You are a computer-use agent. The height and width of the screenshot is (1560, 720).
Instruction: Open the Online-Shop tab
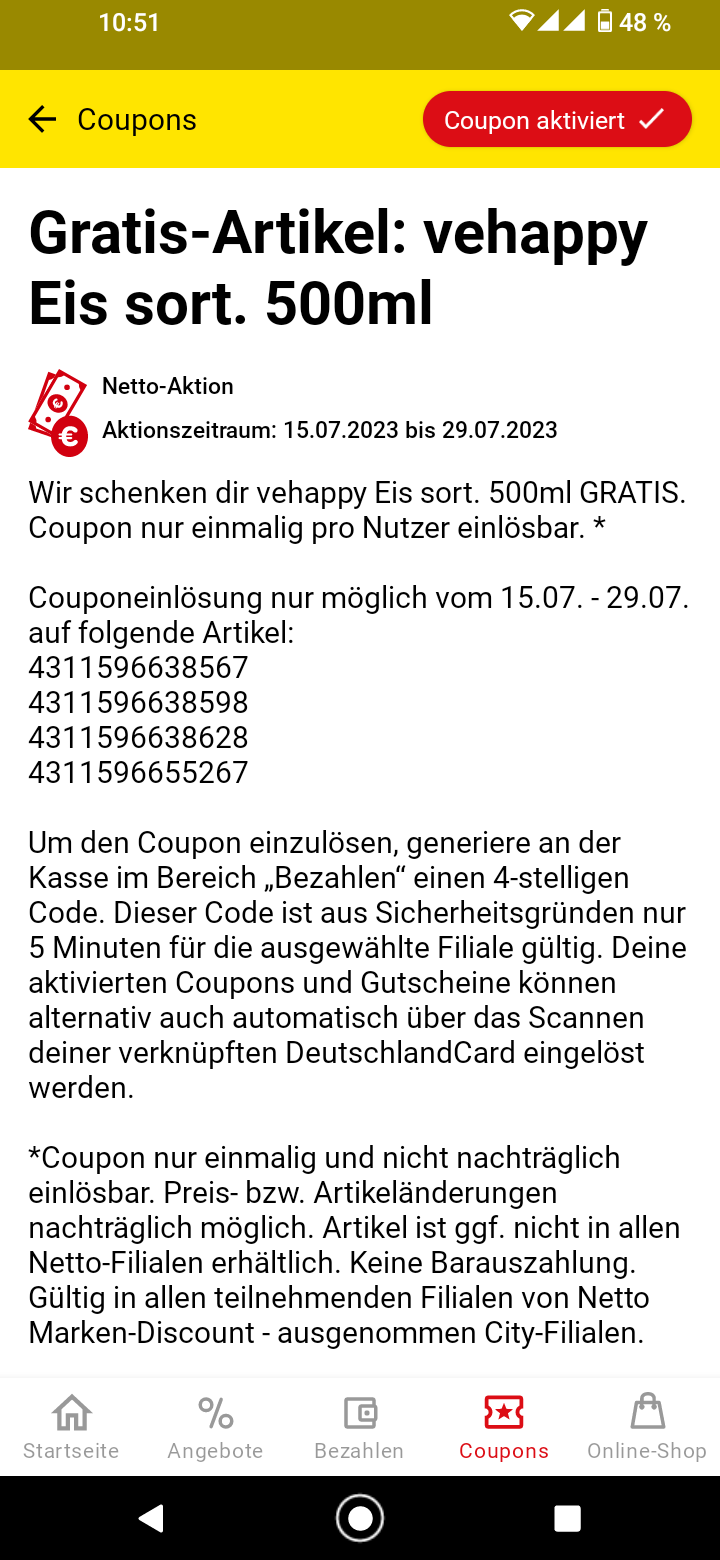[647, 1427]
